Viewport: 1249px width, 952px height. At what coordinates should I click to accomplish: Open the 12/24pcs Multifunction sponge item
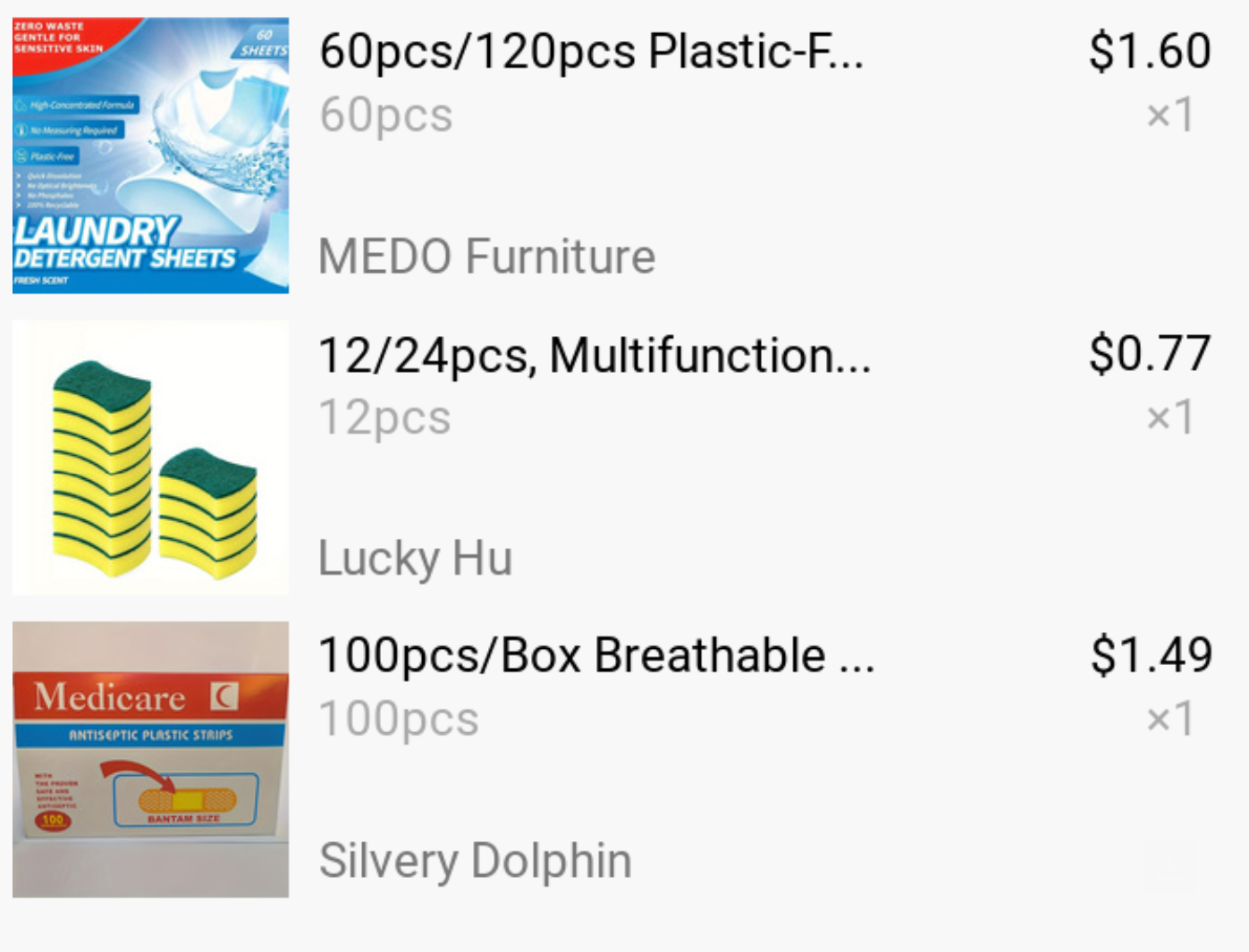[x=594, y=355]
